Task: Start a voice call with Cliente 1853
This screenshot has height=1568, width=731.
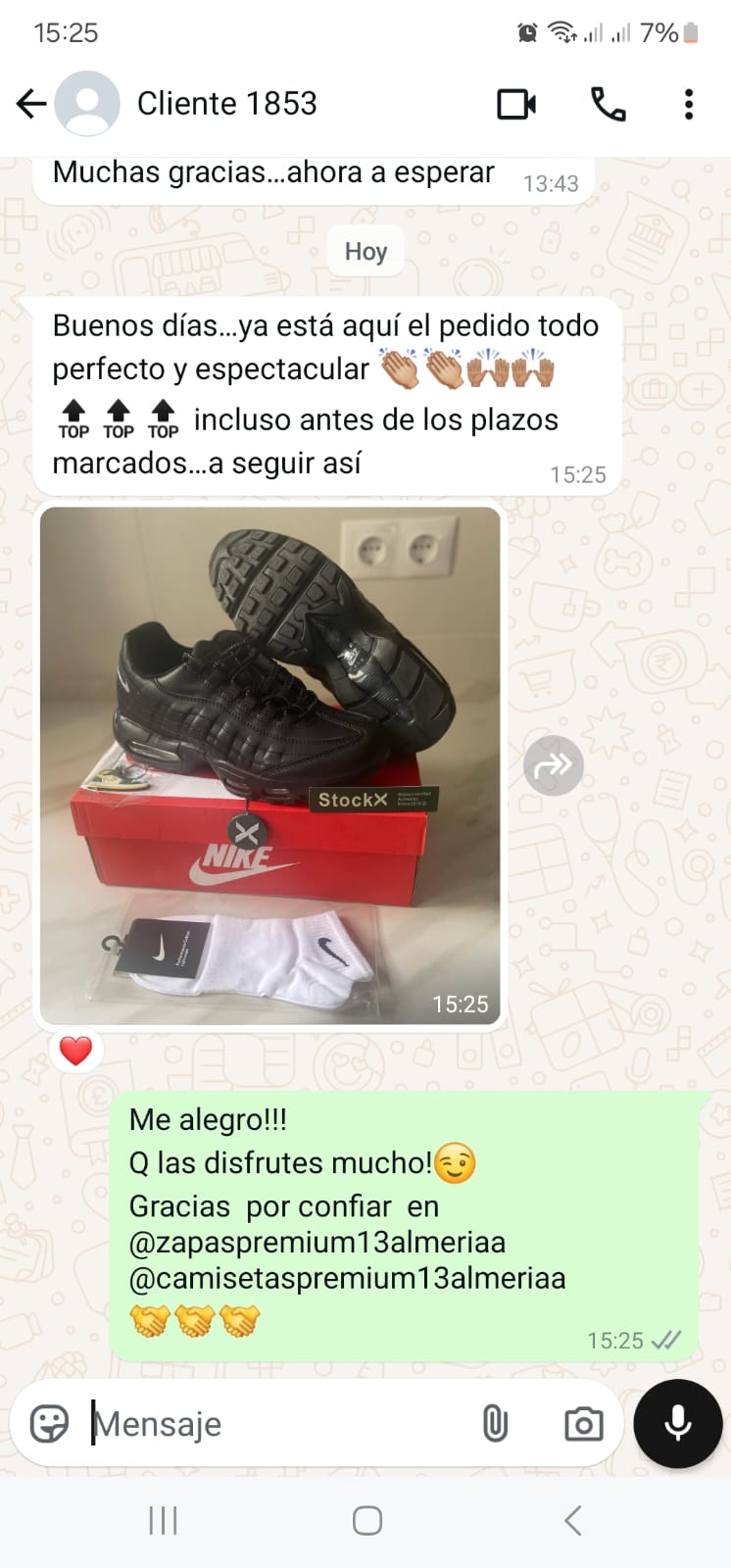Action: click(x=608, y=104)
